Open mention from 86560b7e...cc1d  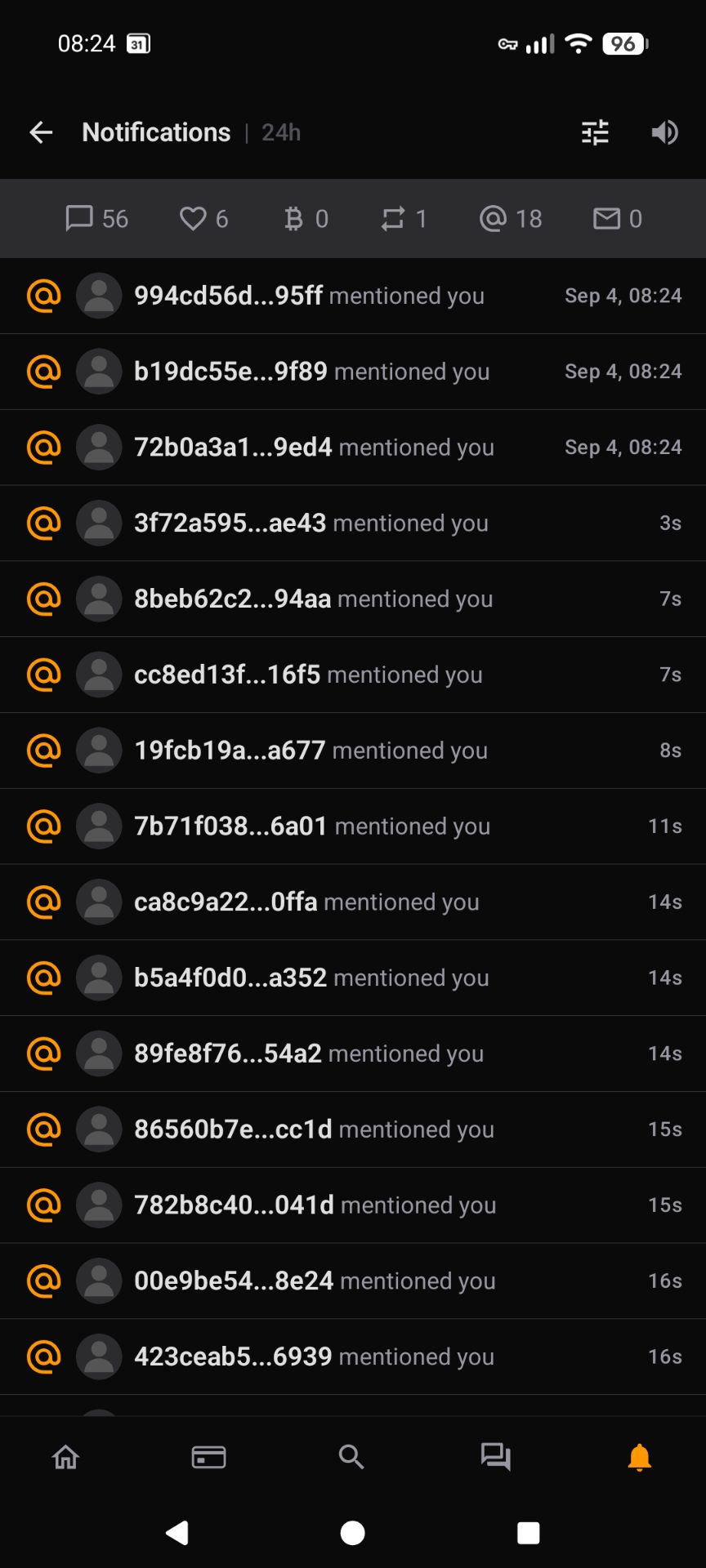click(x=353, y=1129)
